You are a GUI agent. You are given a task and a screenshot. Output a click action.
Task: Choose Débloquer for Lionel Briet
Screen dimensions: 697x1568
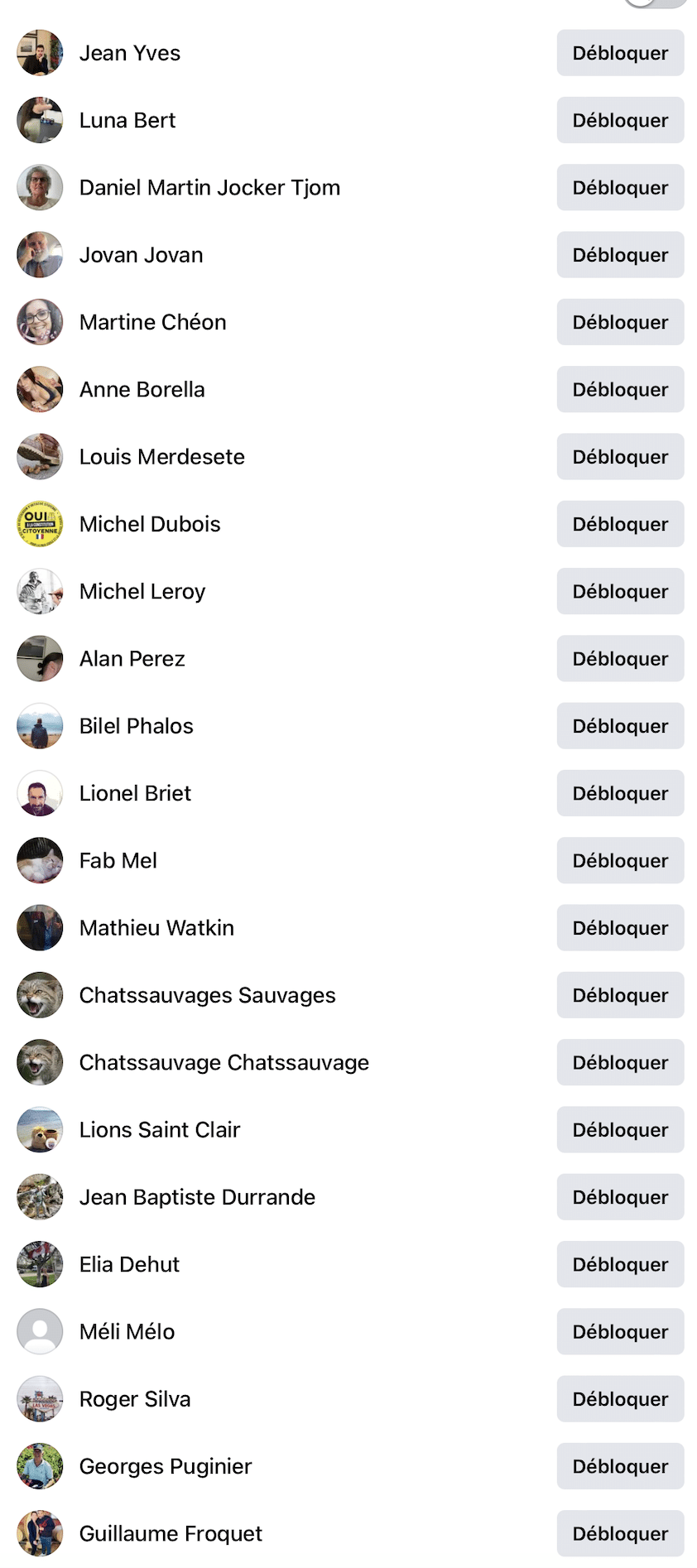620,793
